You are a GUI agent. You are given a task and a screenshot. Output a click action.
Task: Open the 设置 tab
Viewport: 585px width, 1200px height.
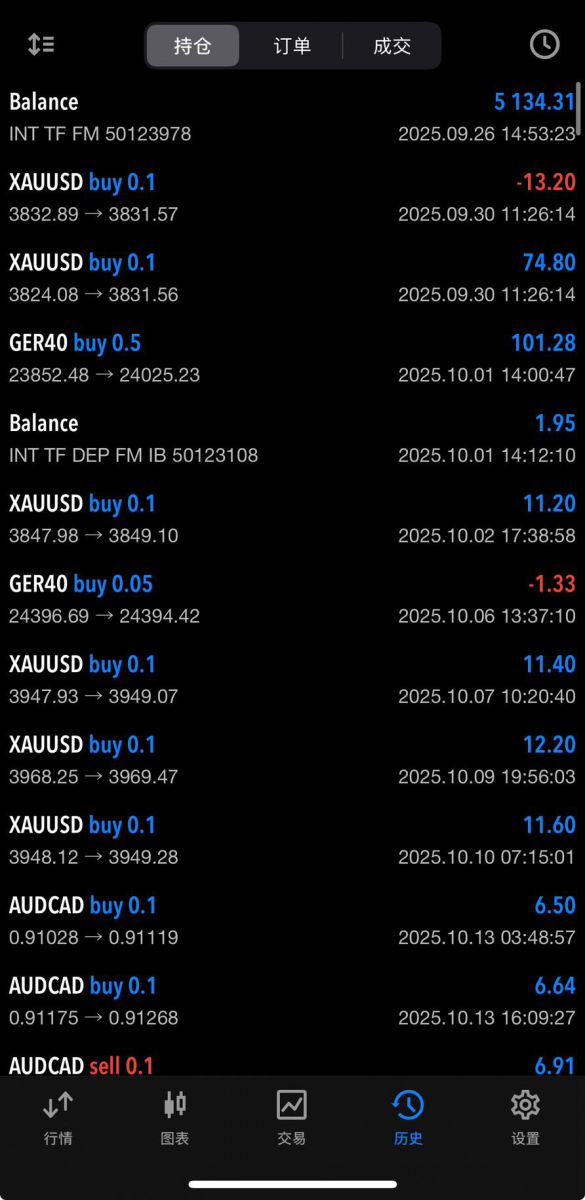point(525,1118)
